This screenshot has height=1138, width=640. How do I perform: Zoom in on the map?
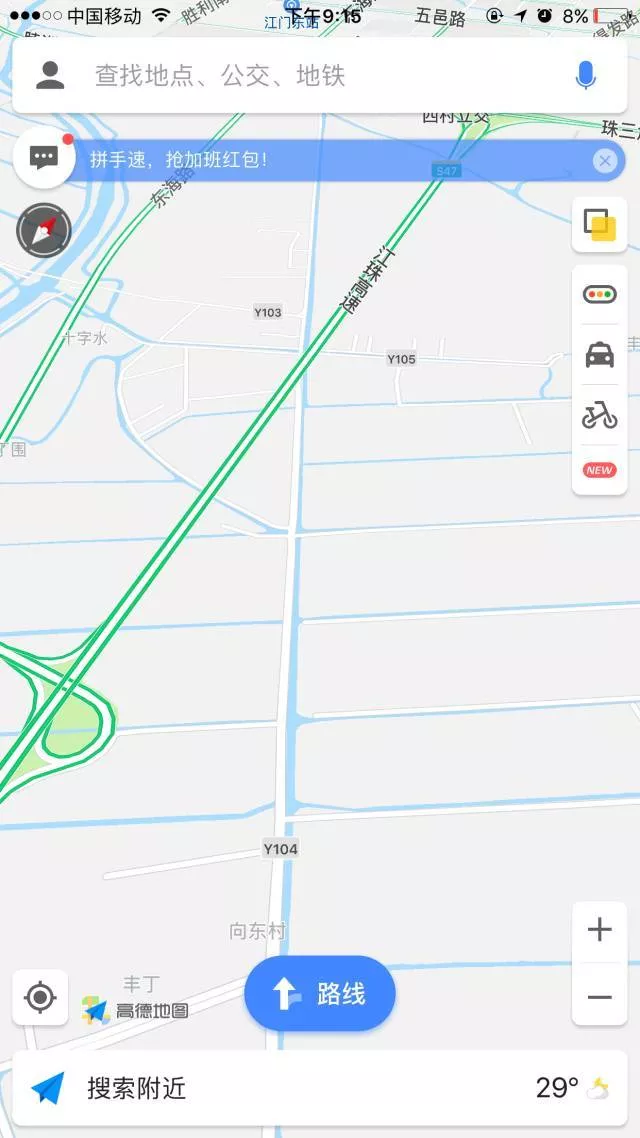tap(599, 930)
